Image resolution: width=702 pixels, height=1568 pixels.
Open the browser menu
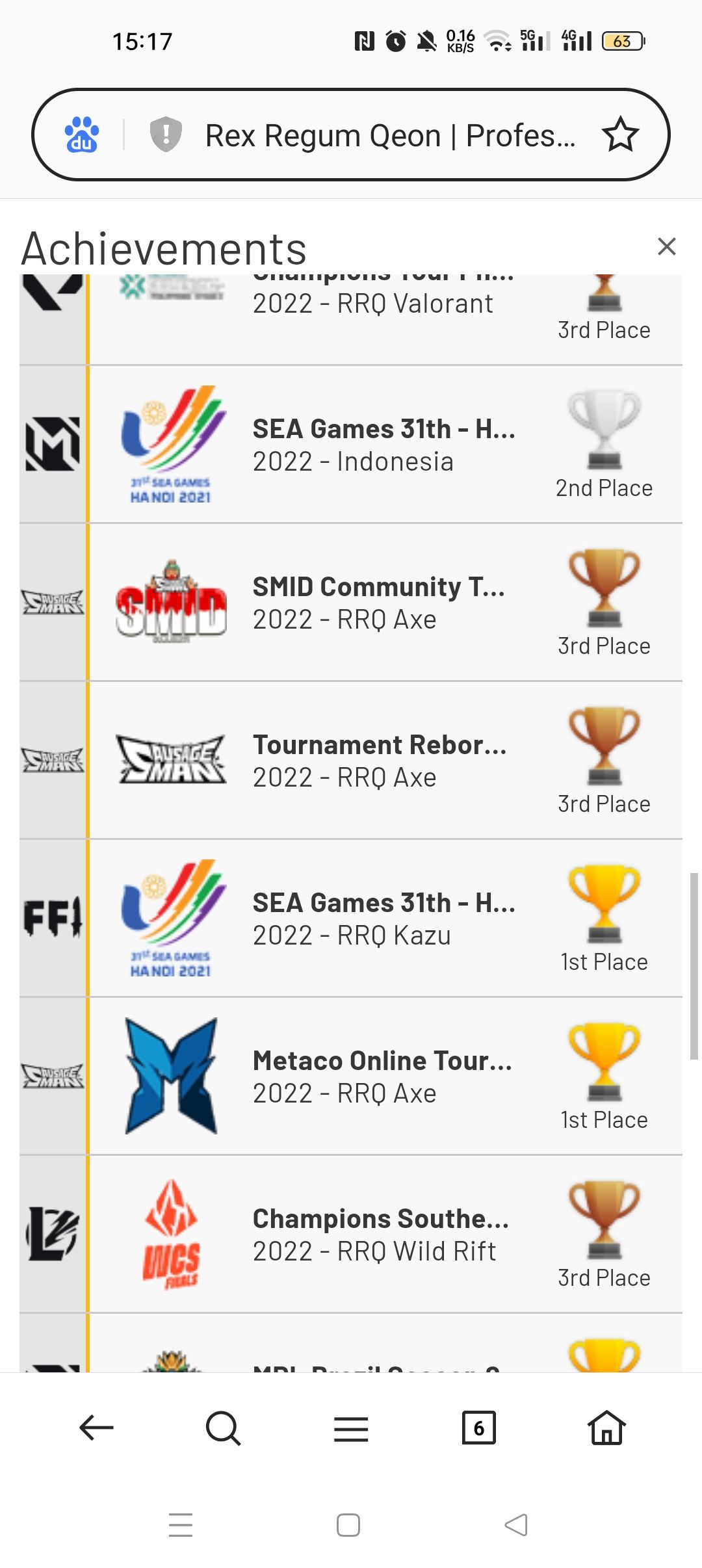351,1429
